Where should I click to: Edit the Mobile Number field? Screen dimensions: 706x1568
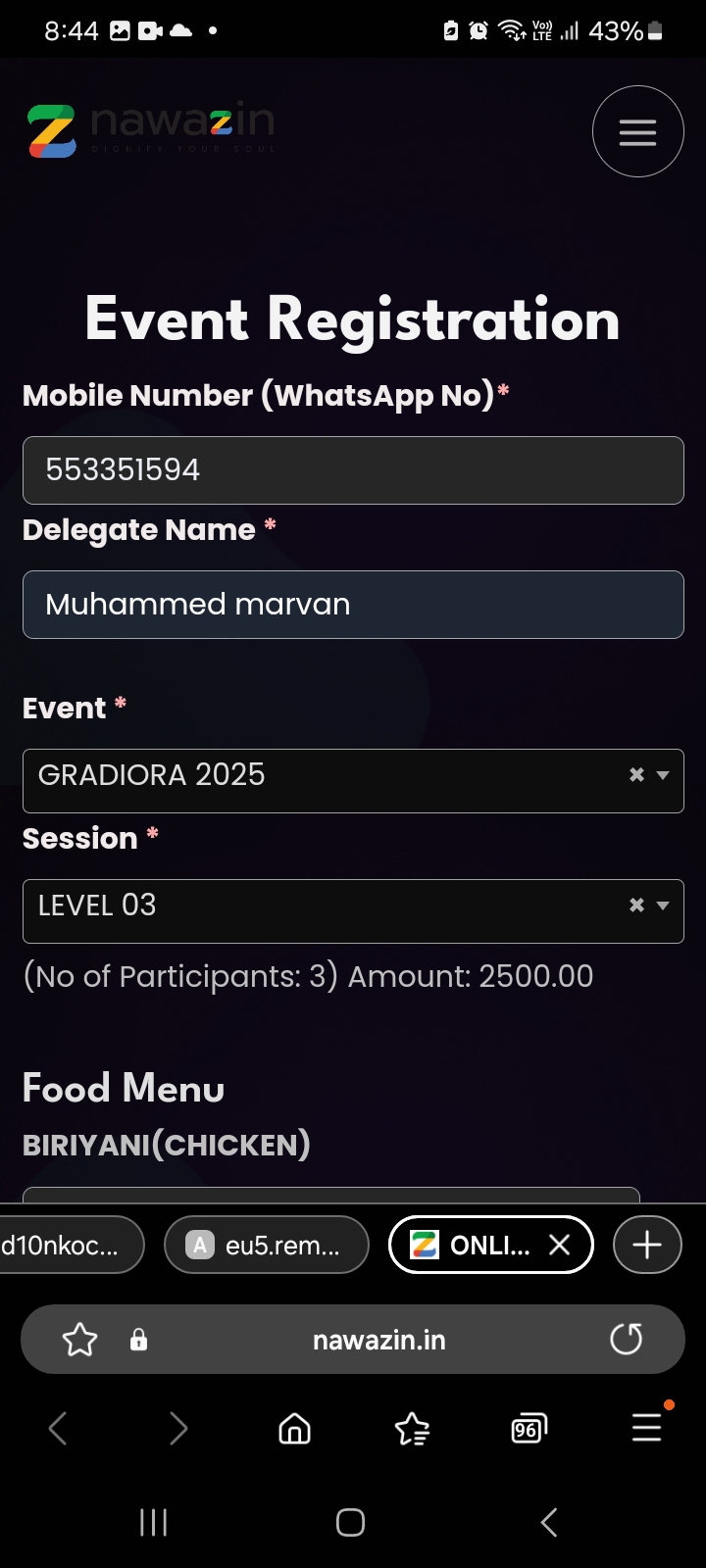(x=353, y=470)
